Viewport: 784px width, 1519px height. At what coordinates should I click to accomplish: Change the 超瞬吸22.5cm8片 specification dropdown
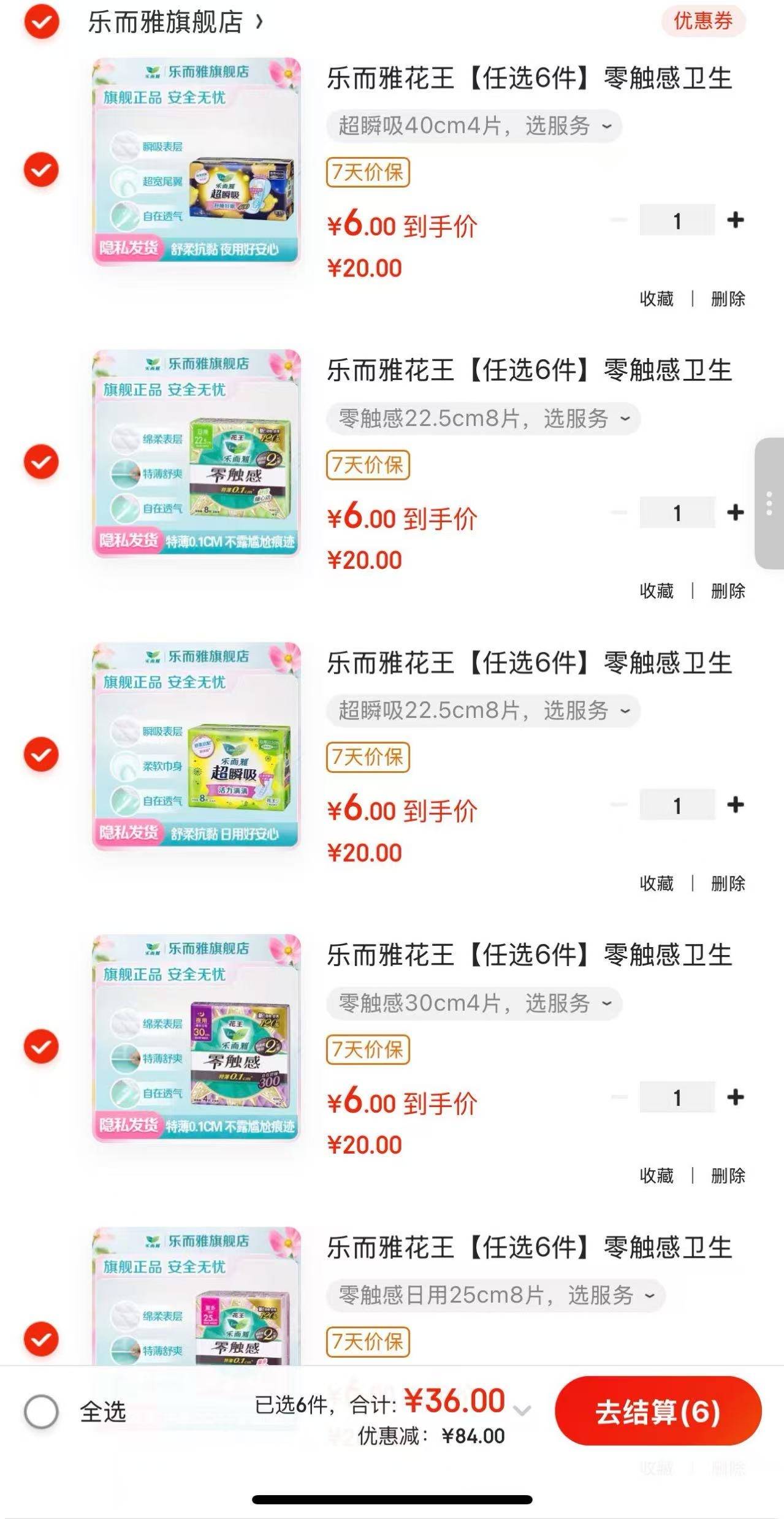pyautogui.click(x=483, y=711)
